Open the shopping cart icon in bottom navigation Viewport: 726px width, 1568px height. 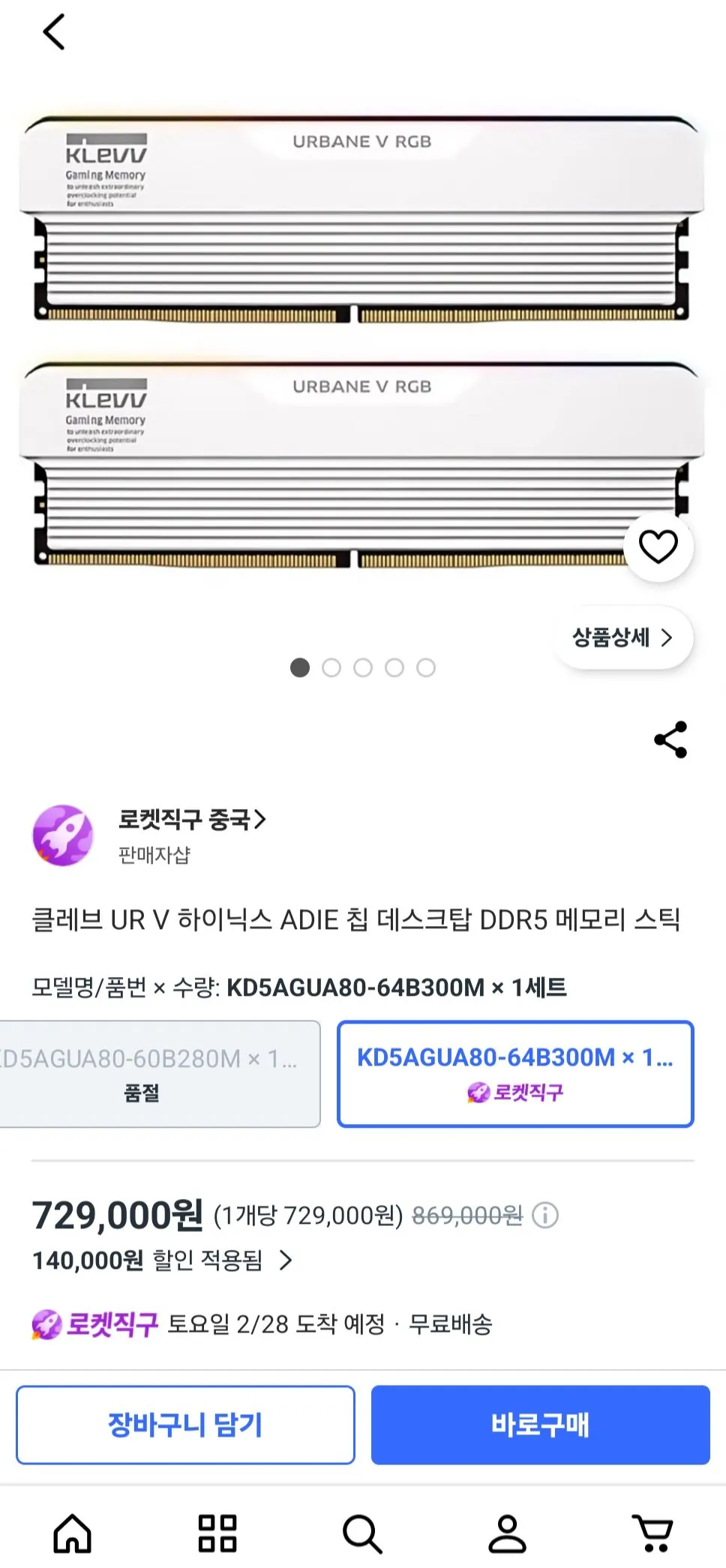pos(654,1532)
